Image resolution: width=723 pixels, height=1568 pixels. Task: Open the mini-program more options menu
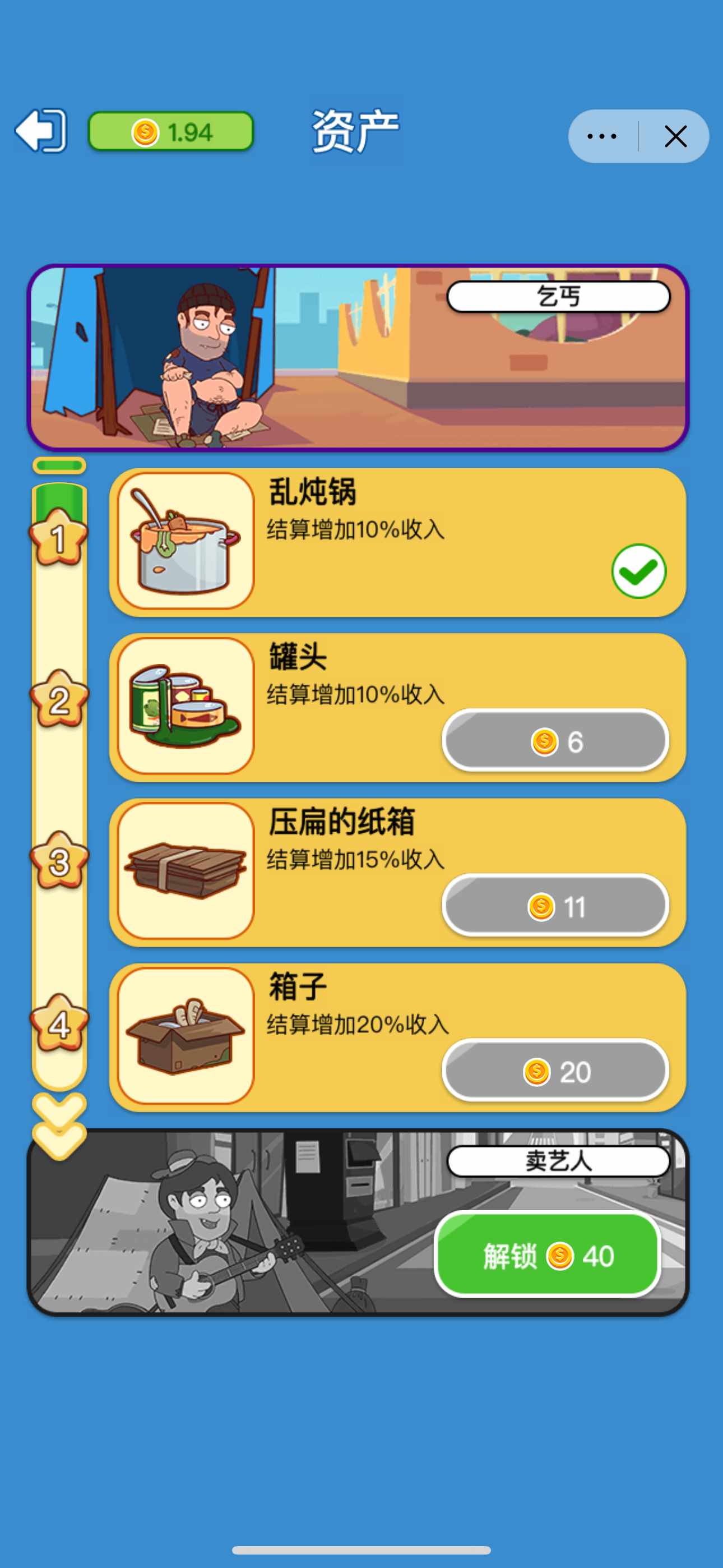coord(601,136)
